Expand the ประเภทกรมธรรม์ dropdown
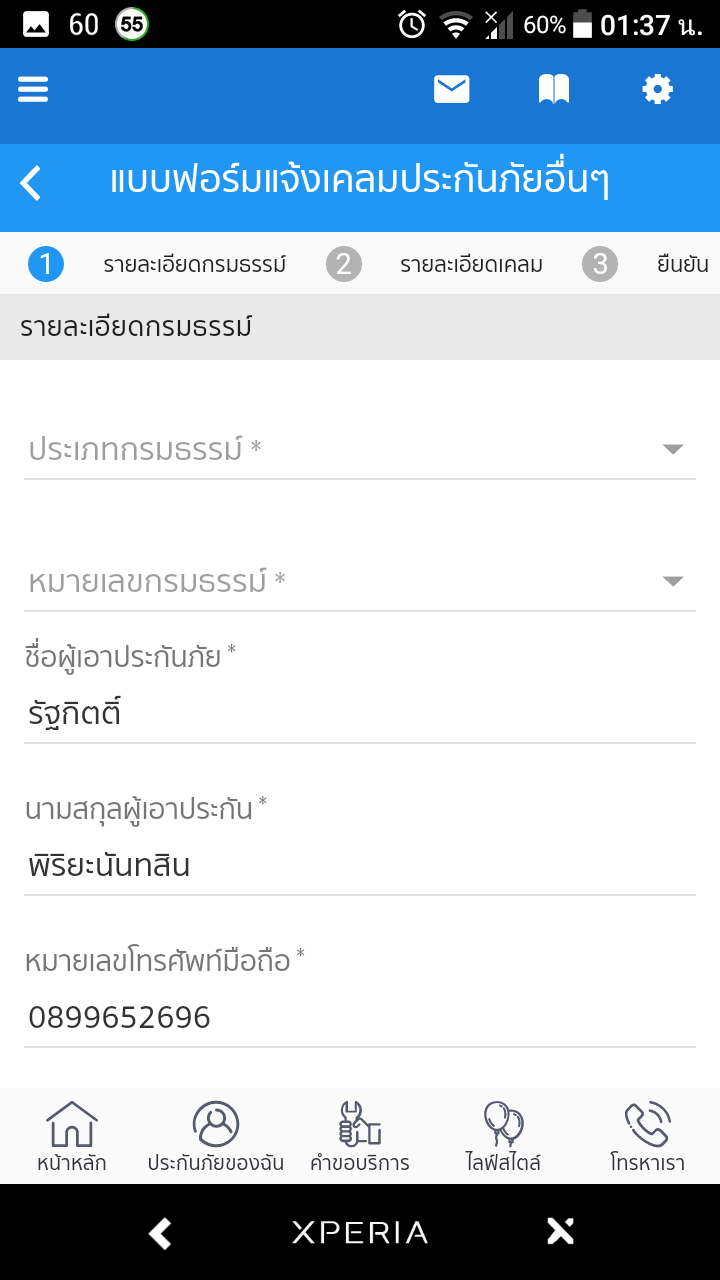The image size is (720, 1280). 360,449
